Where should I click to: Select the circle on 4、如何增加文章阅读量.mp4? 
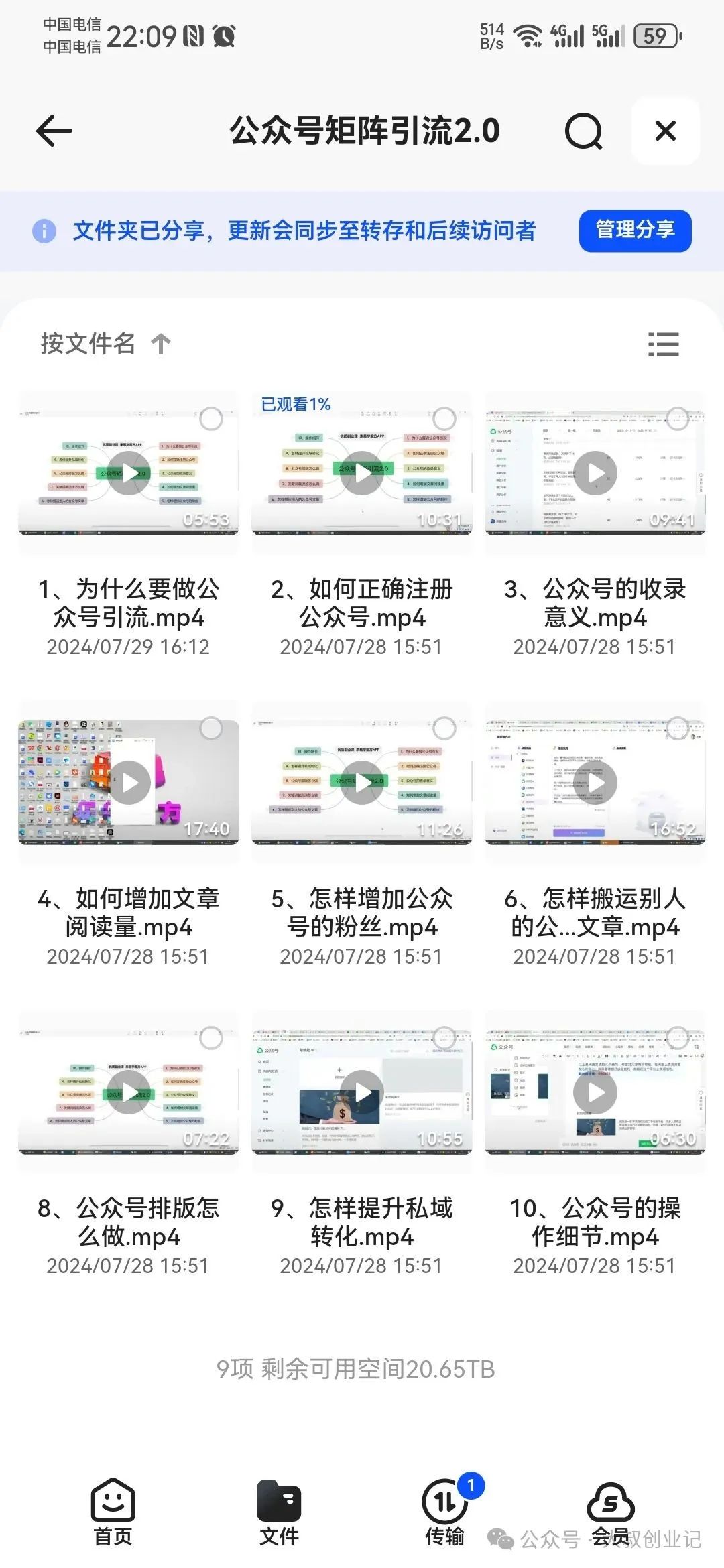coord(211,728)
